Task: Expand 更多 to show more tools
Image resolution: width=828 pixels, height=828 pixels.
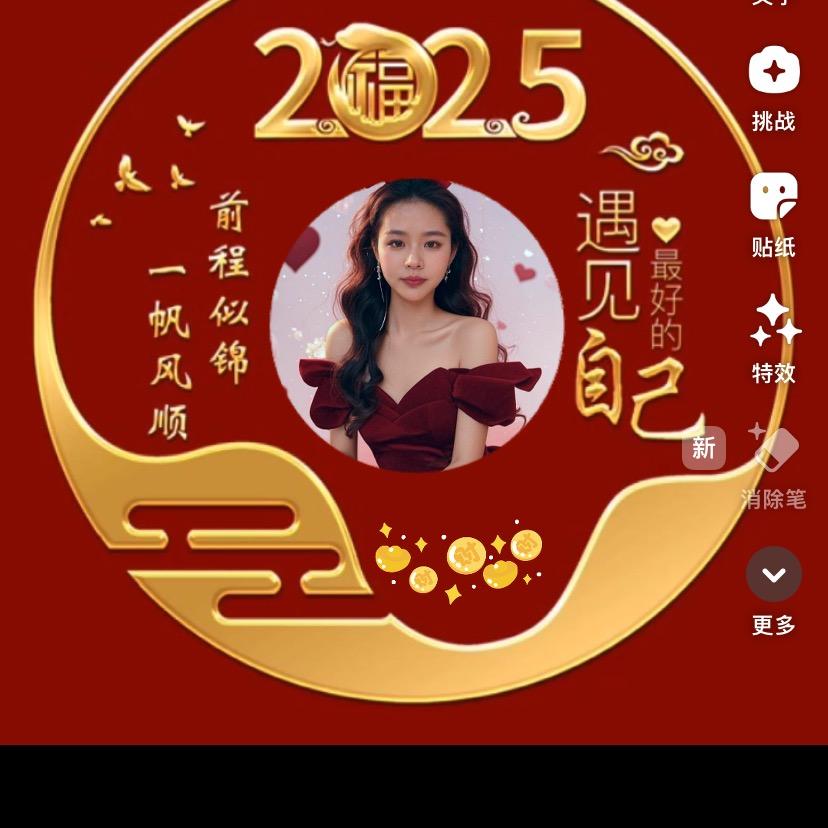Action: point(774,575)
